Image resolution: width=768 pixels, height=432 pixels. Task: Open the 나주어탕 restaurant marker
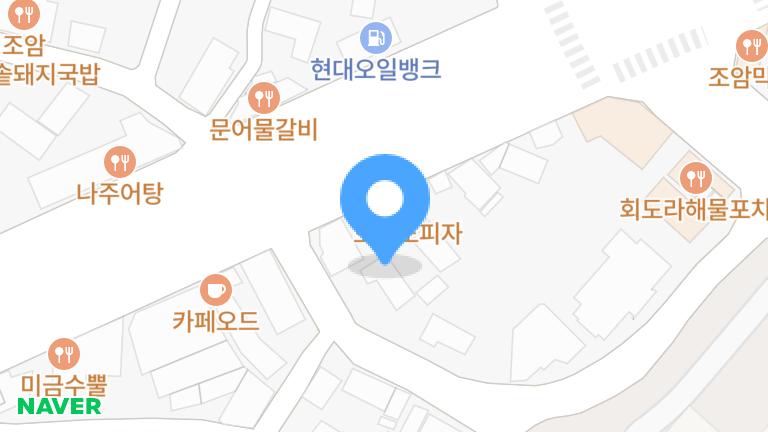pyautogui.click(x=120, y=160)
